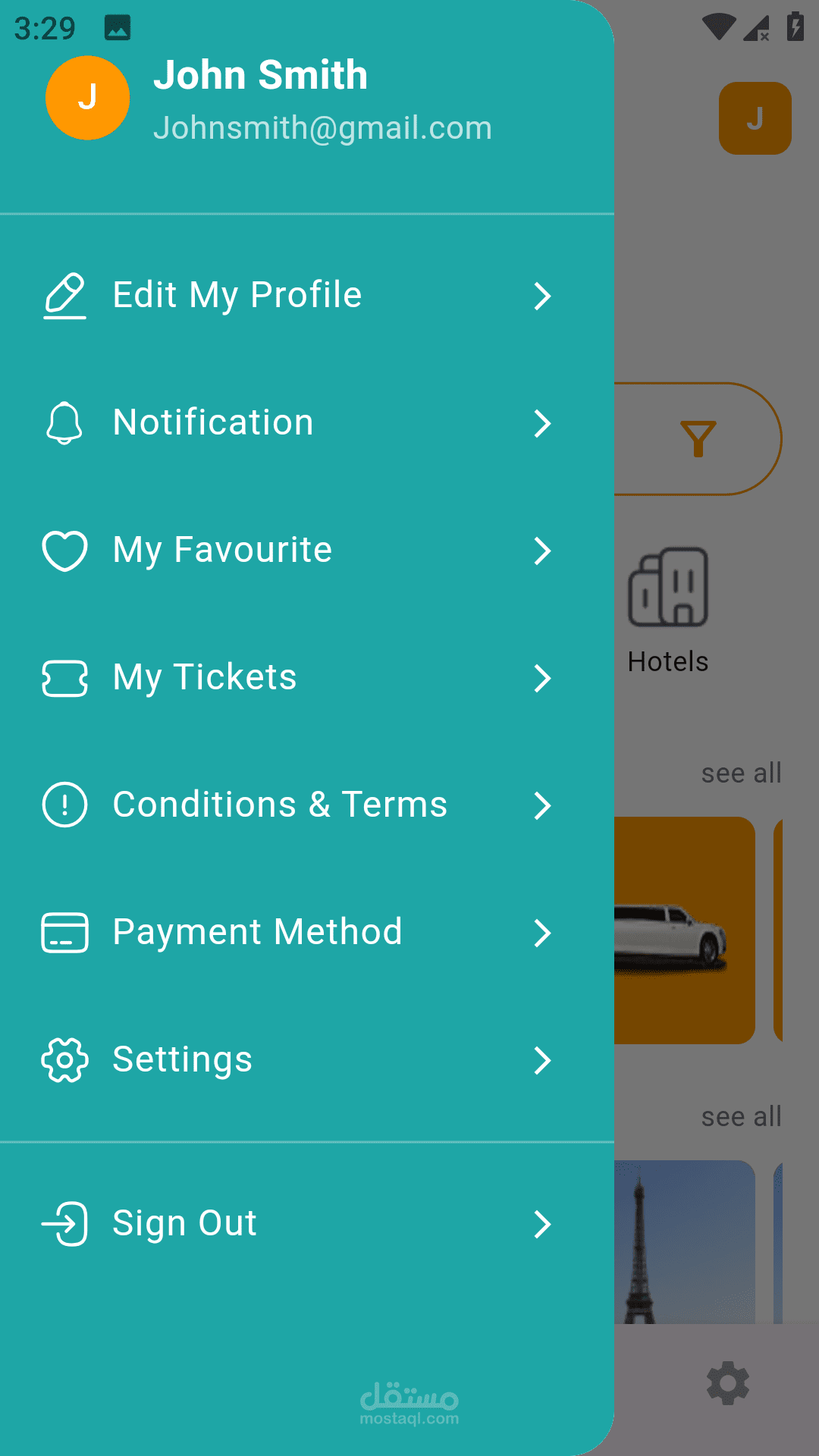This screenshot has width=819, height=1456.
Task: Tap Sign Out
Action: point(184,1223)
